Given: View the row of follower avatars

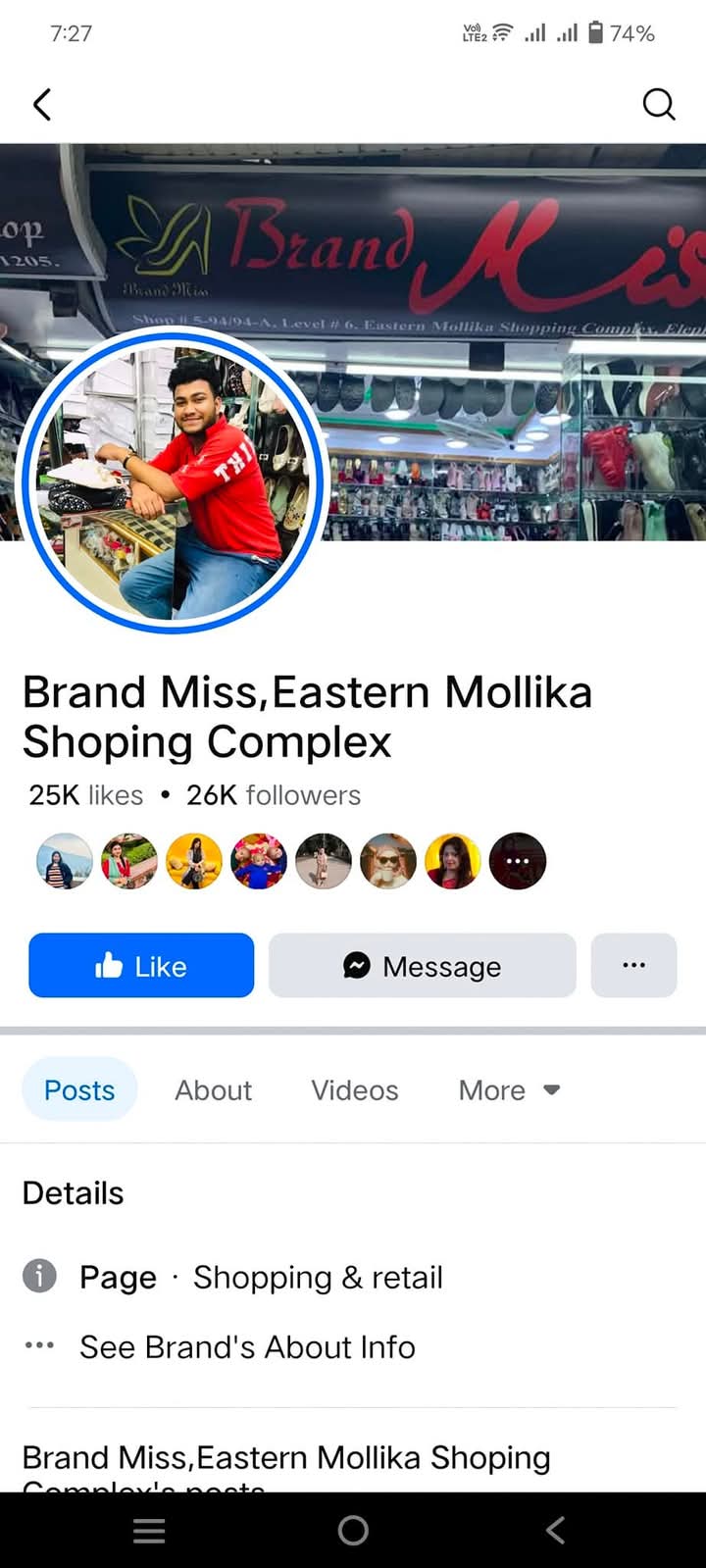Looking at the screenshot, I should pos(291,861).
